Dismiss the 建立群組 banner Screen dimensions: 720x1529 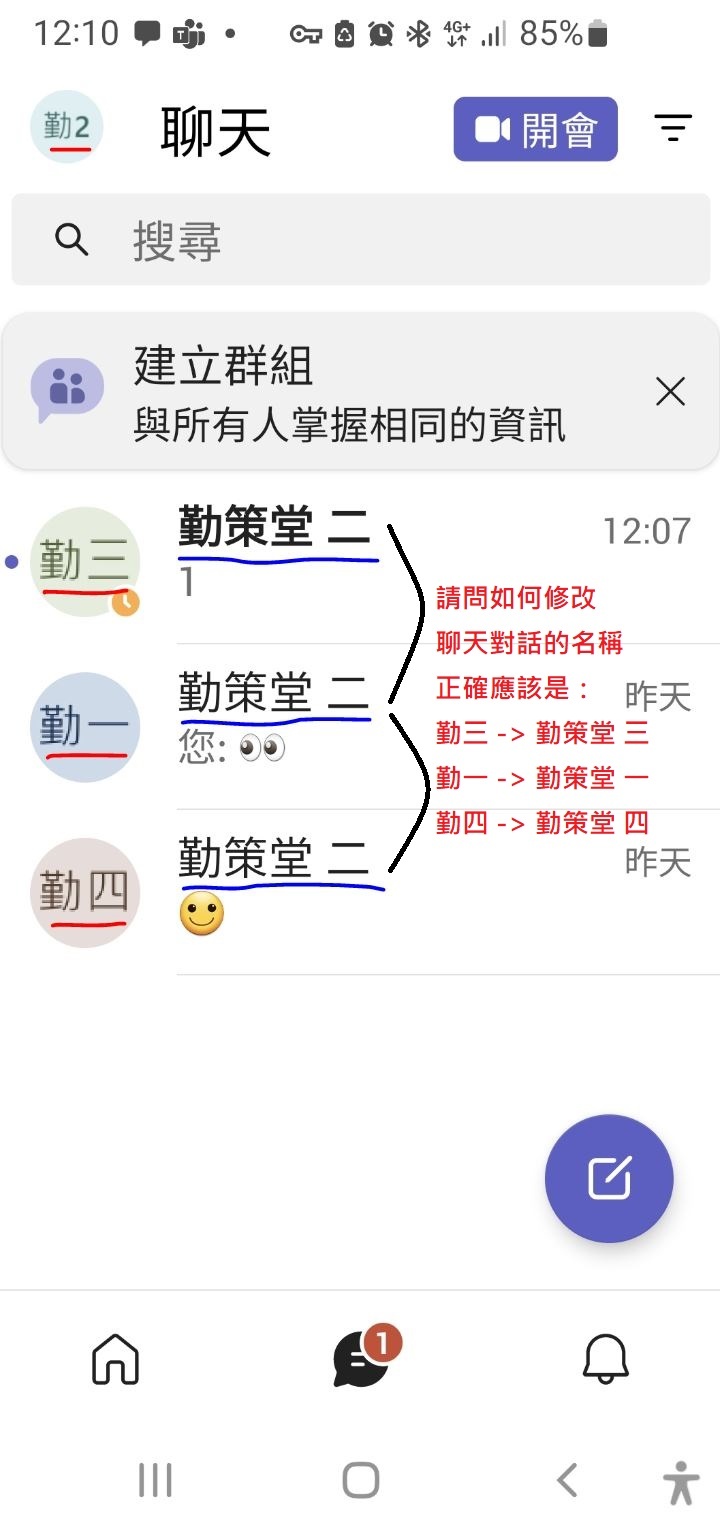pos(670,392)
